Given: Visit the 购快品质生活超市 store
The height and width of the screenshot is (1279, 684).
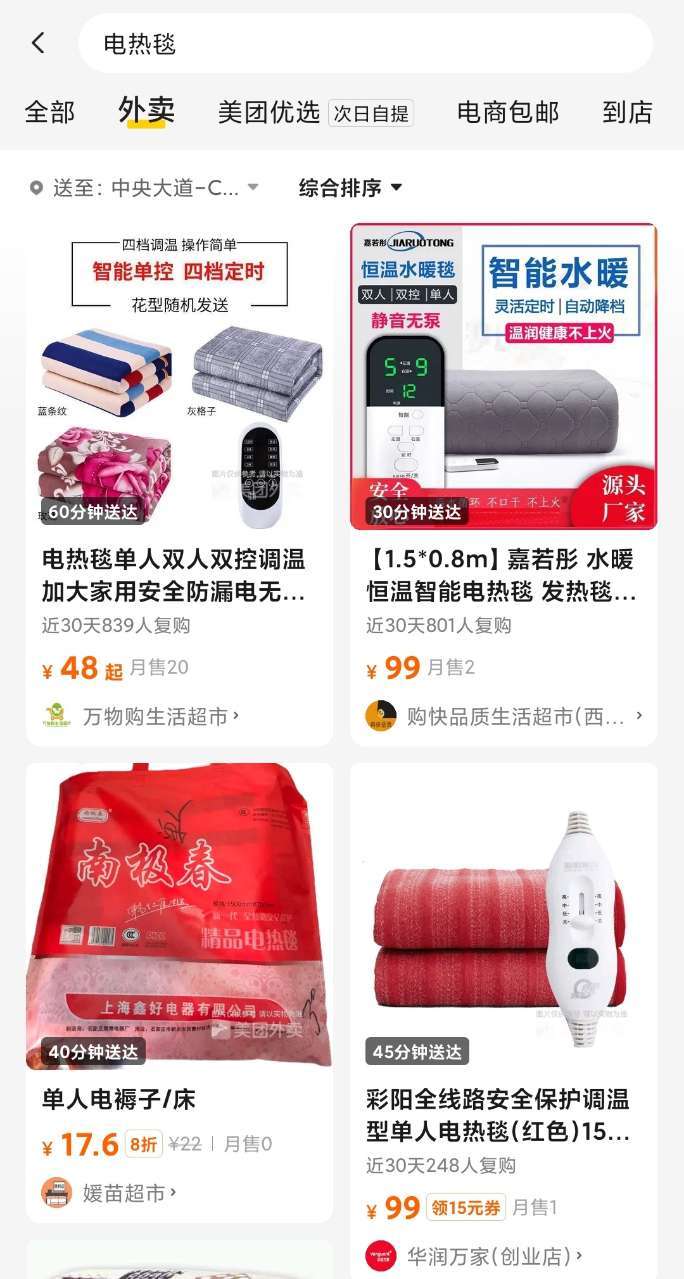Looking at the screenshot, I should click(x=504, y=716).
